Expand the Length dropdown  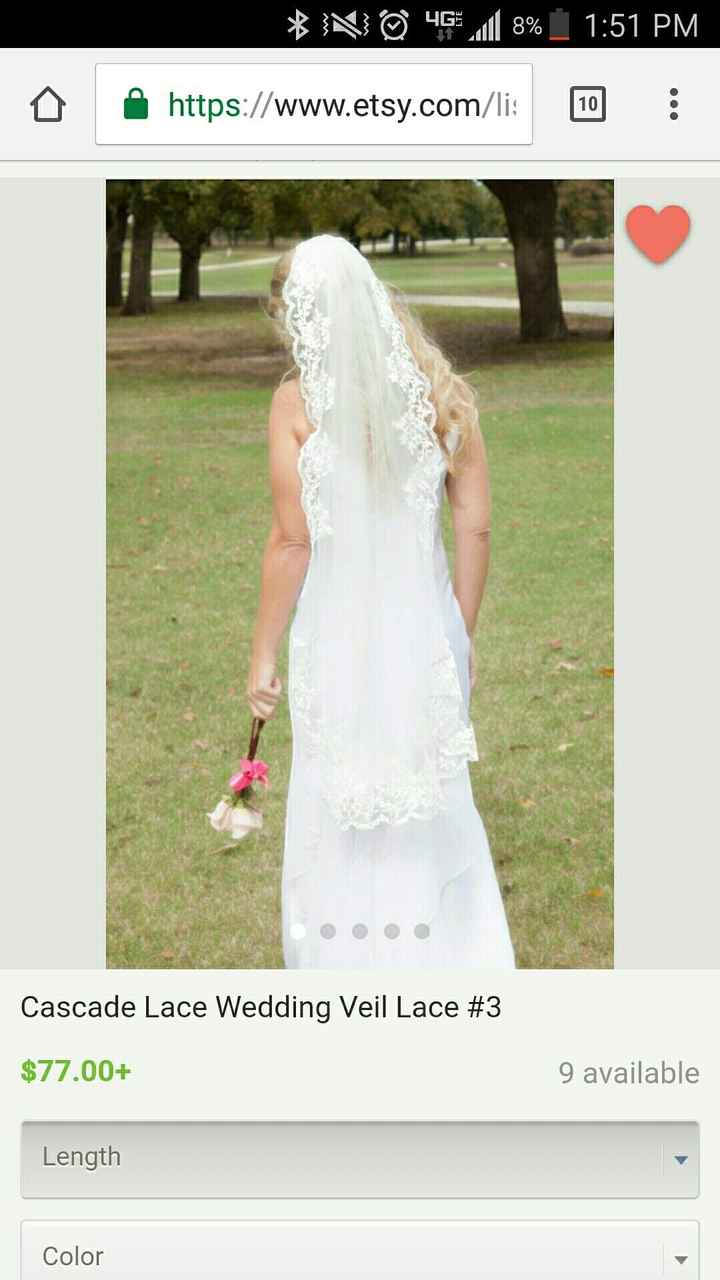(x=360, y=1158)
